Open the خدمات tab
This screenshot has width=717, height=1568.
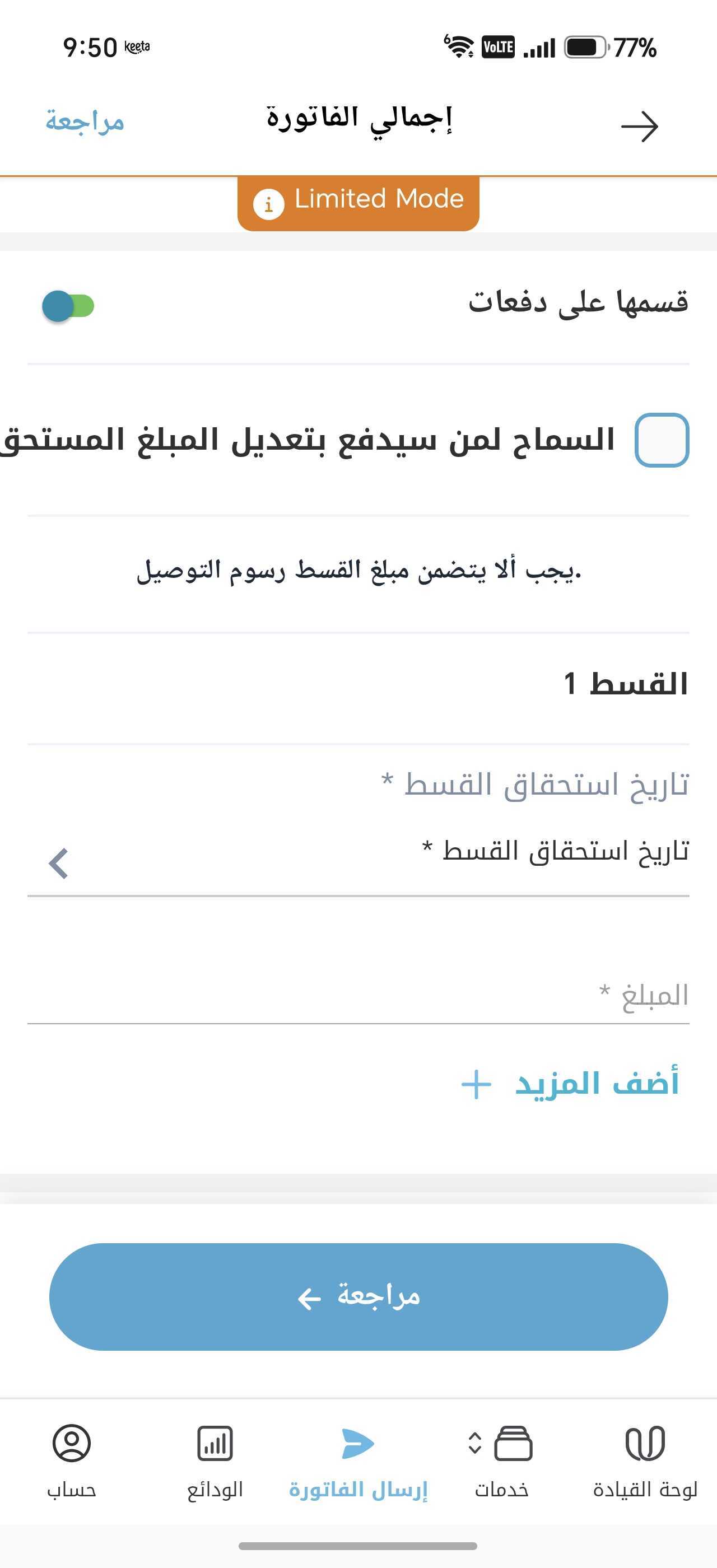tap(501, 1462)
